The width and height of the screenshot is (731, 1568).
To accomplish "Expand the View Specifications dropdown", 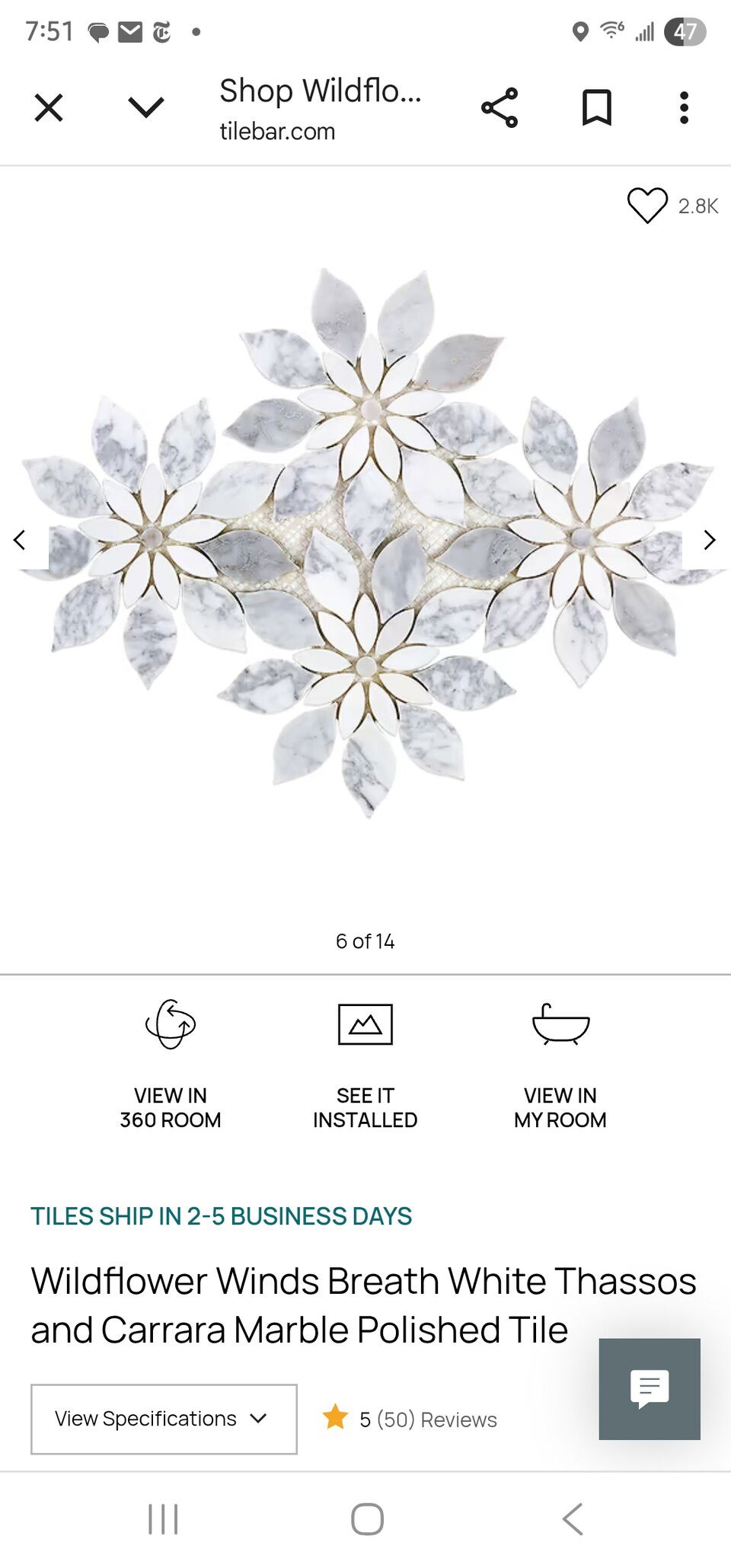I will 164,1419.
